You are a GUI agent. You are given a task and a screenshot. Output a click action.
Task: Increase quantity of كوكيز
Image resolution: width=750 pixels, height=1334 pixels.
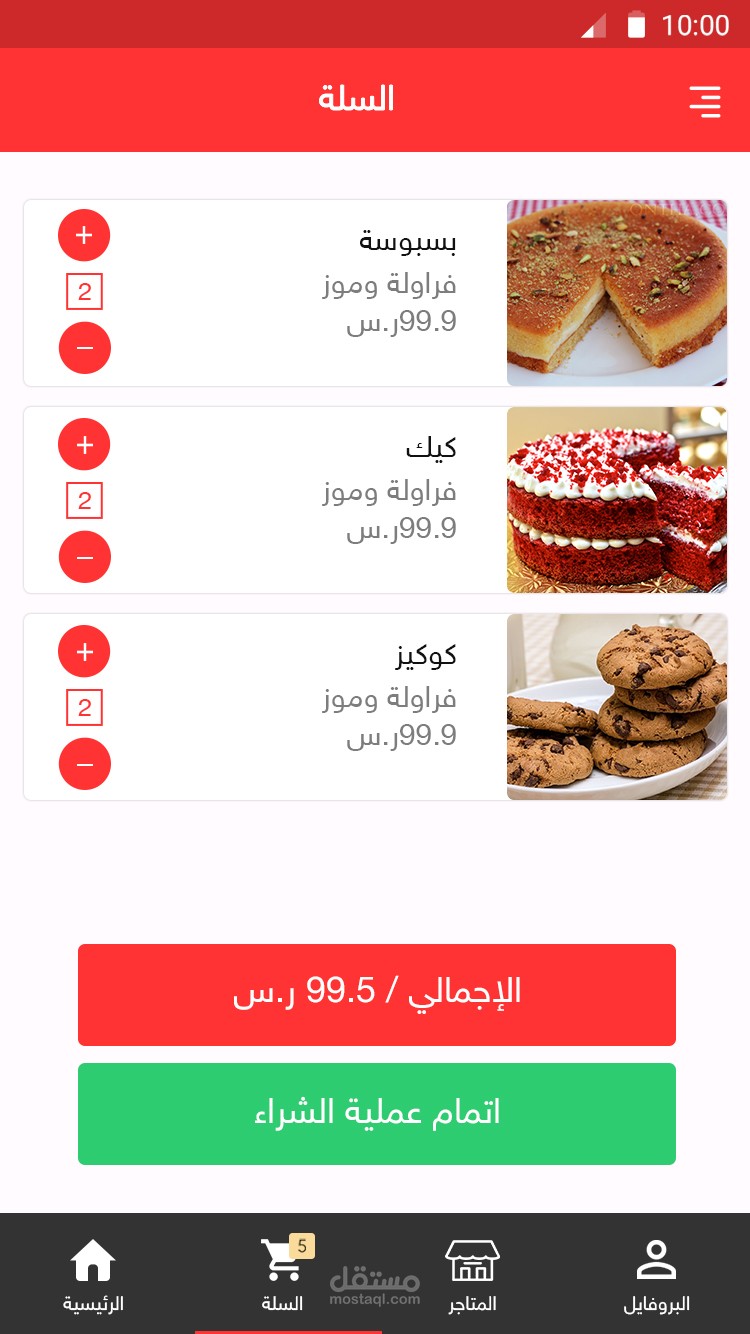point(84,652)
